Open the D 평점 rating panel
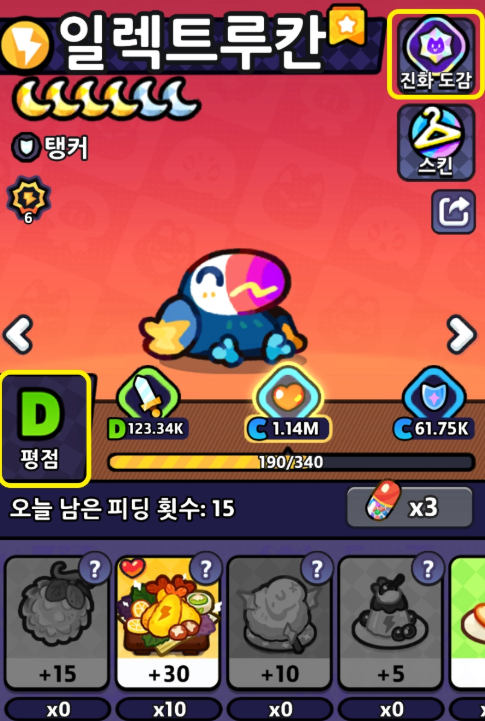The height and width of the screenshot is (721, 485). (x=45, y=429)
